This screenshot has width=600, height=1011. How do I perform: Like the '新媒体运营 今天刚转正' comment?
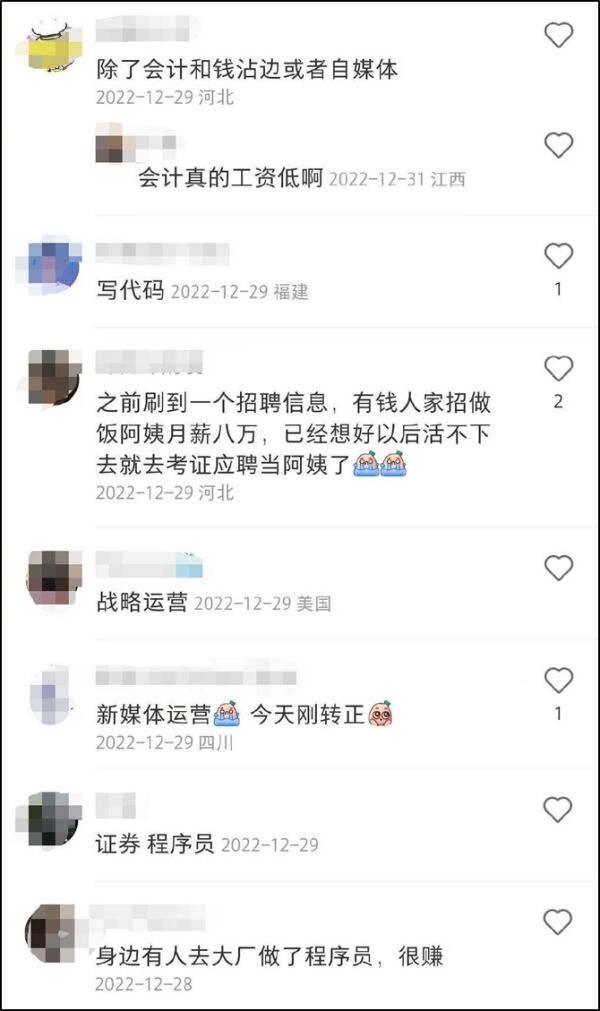pos(558,681)
